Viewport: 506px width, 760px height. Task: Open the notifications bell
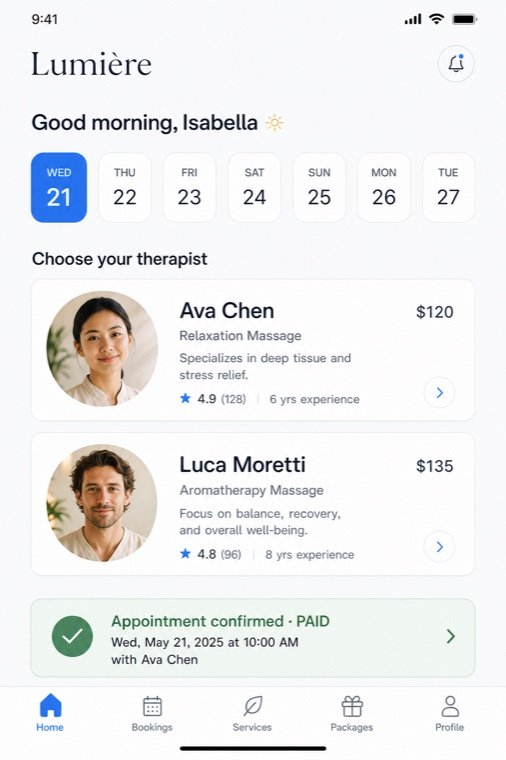pyautogui.click(x=456, y=63)
